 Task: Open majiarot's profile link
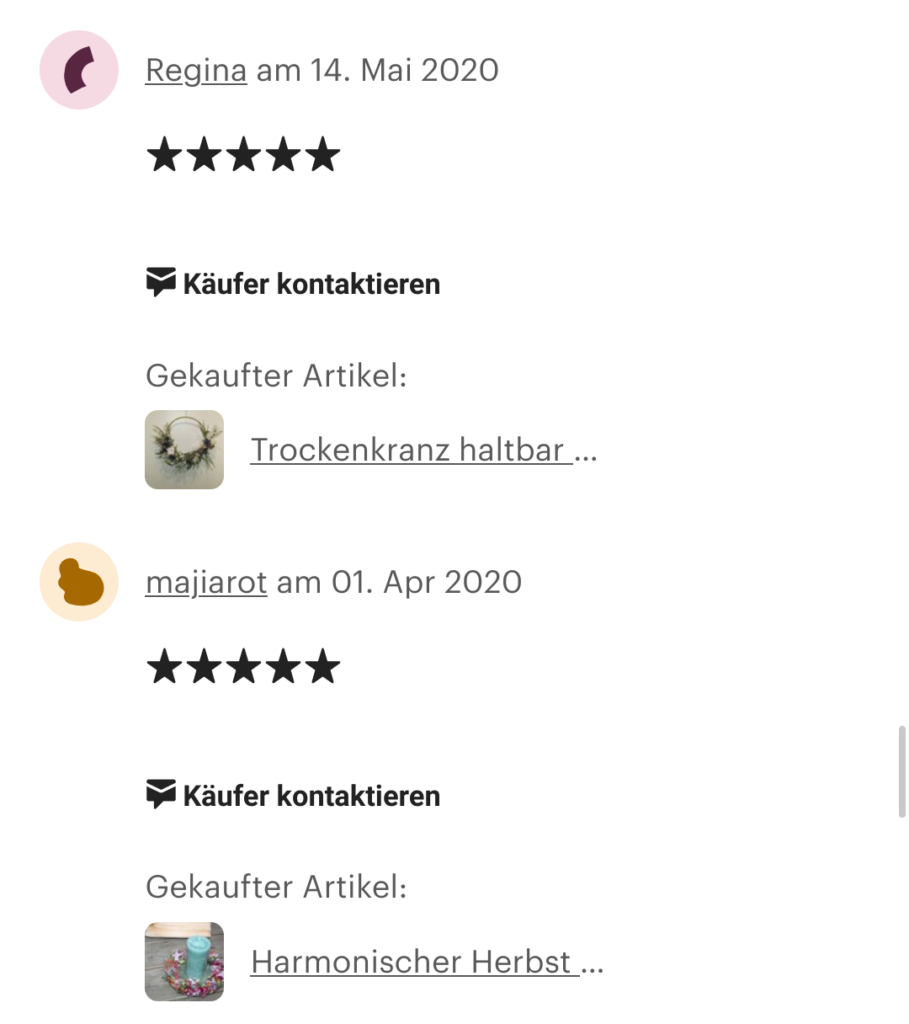coord(206,582)
